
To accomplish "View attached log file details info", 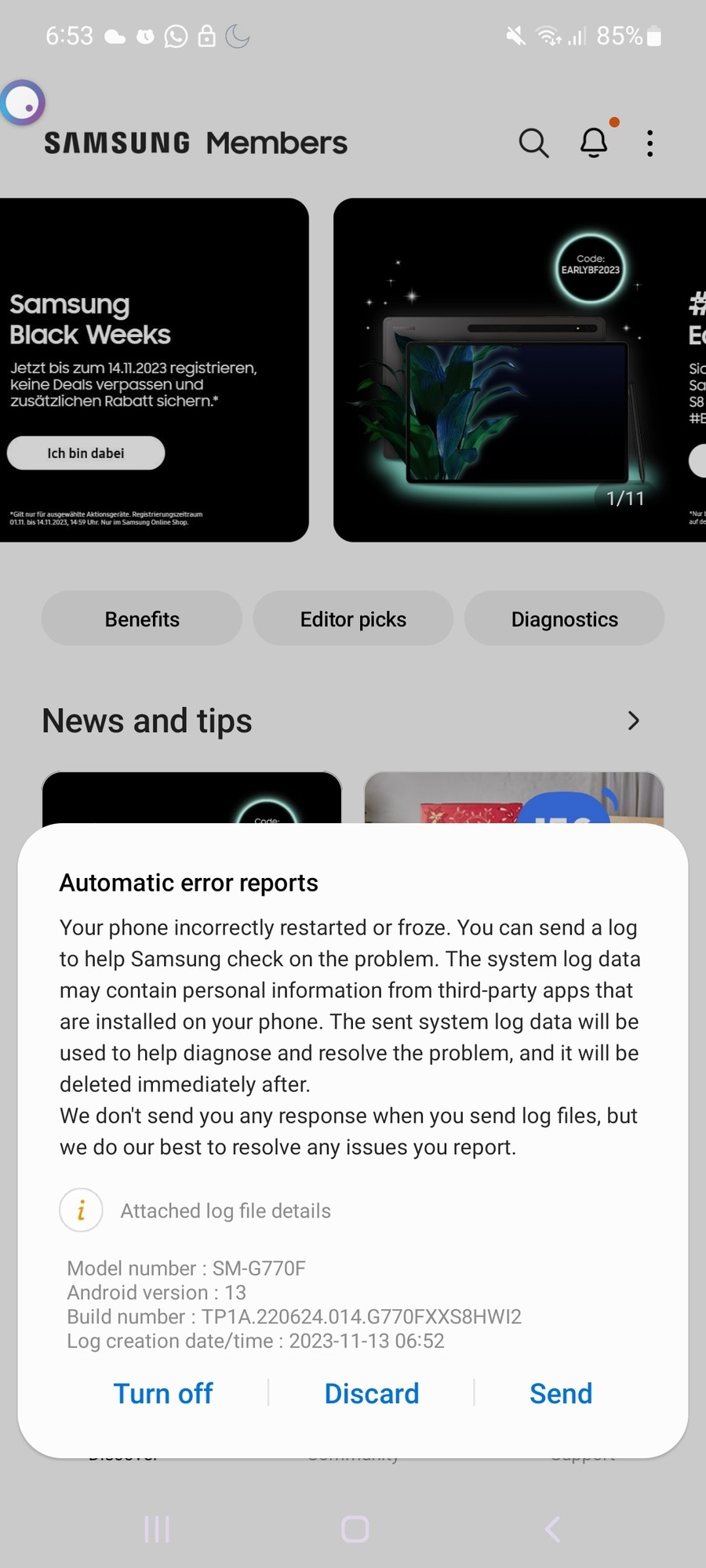I will [82, 1210].
